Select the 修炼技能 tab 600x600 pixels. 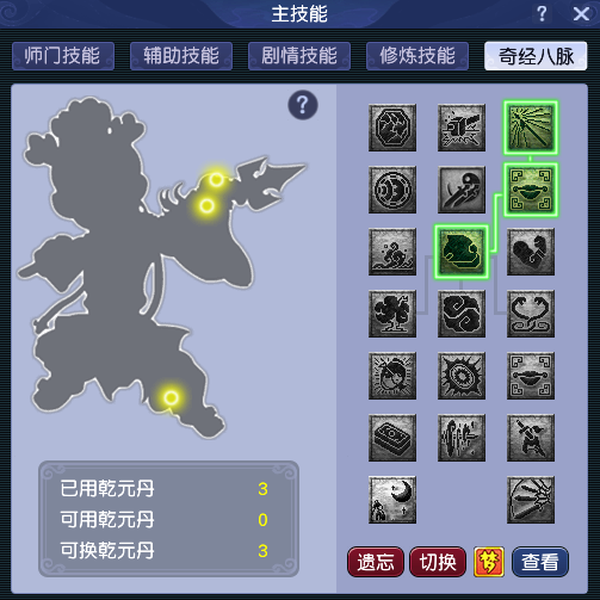tap(417, 56)
